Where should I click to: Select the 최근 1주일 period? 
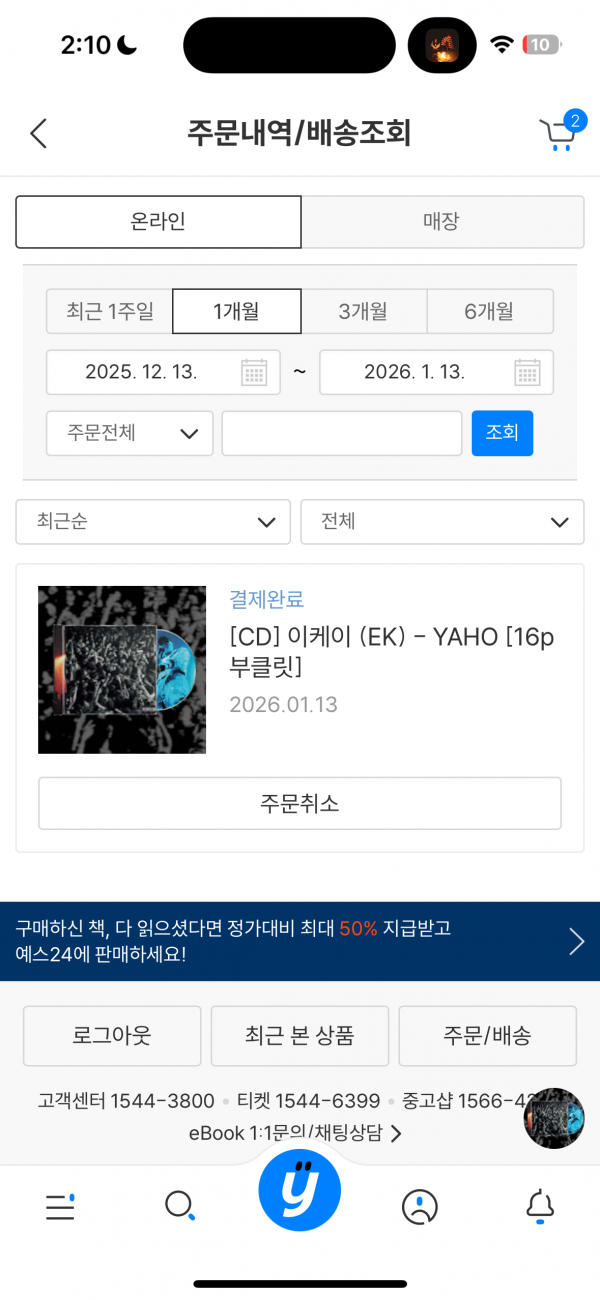tap(109, 311)
